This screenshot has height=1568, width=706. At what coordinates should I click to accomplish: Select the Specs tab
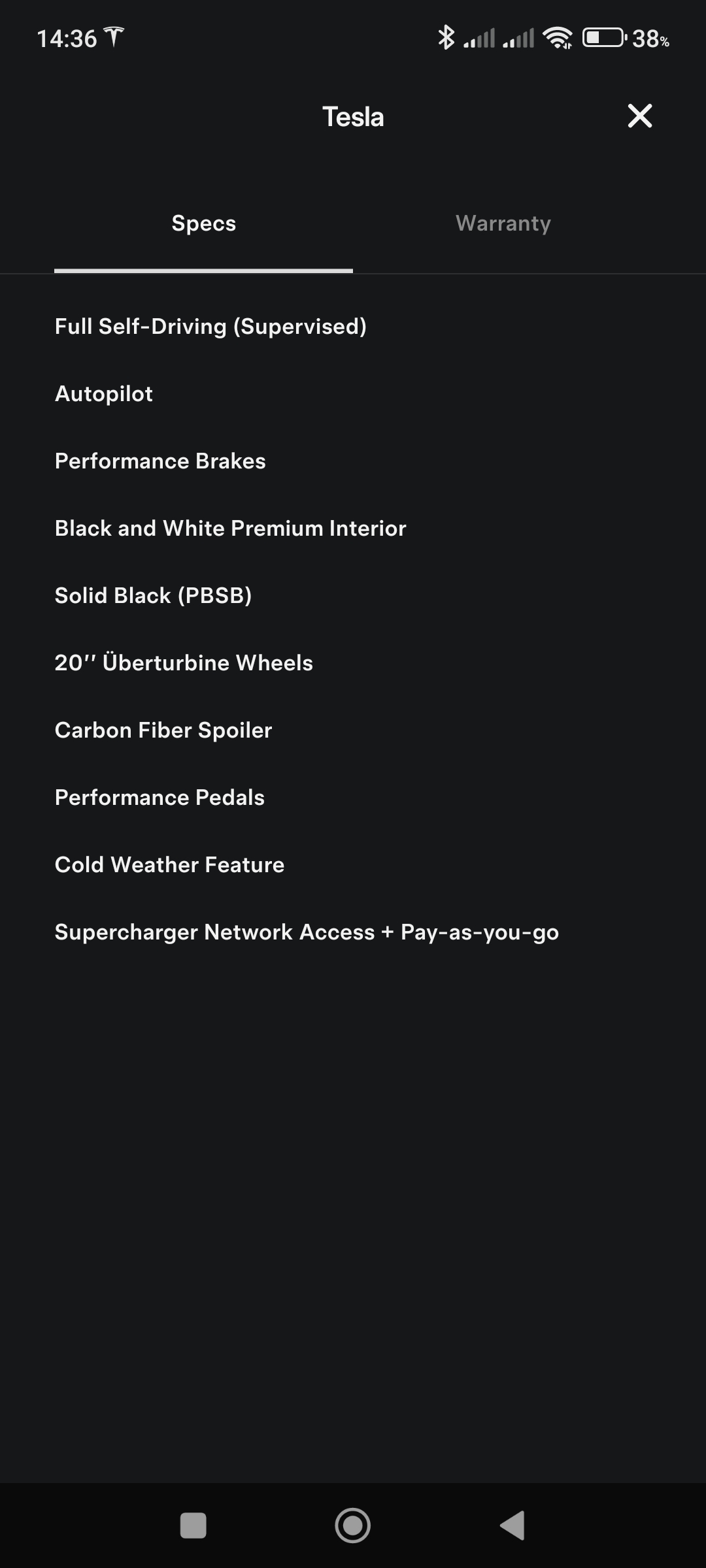203,223
